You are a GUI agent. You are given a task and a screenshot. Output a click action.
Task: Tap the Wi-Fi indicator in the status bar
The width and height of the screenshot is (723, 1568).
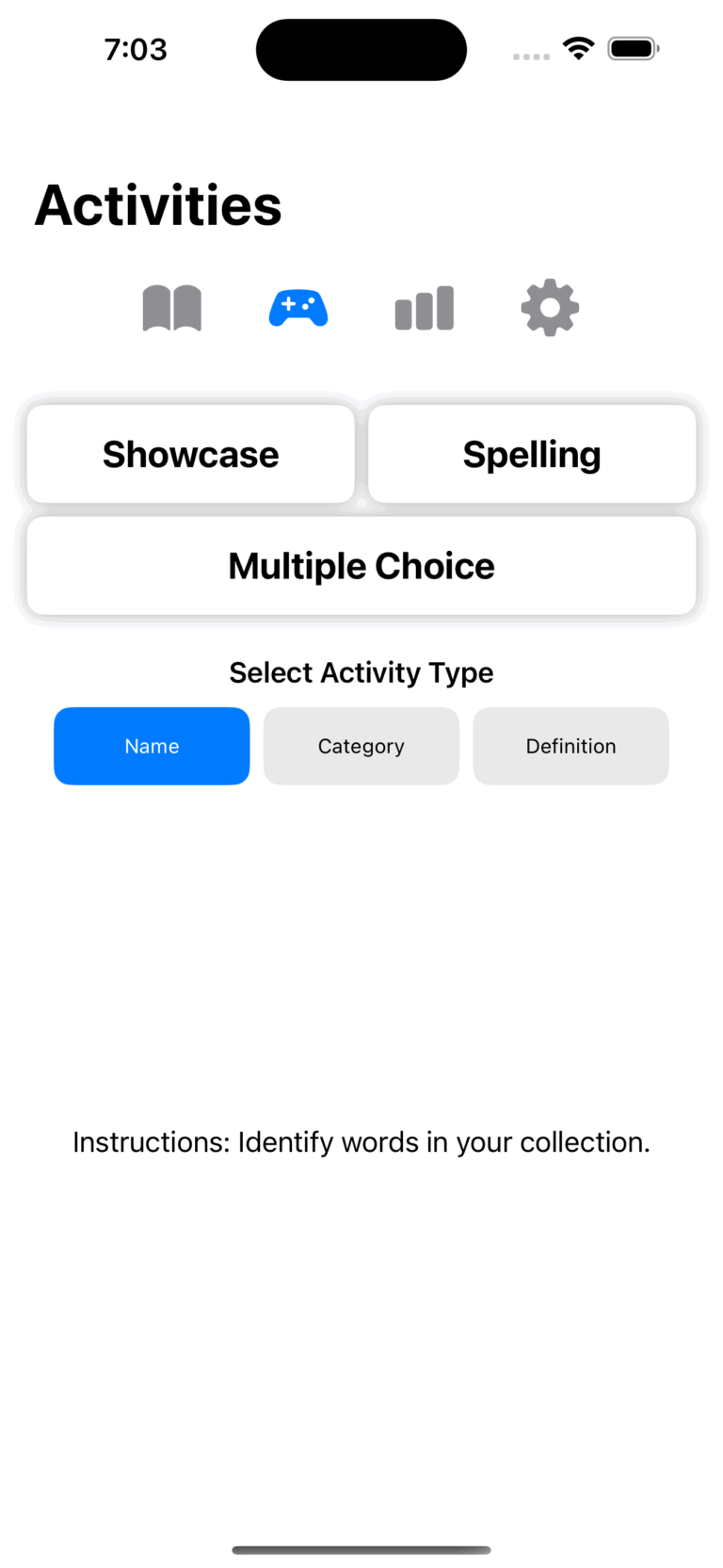click(579, 47)
